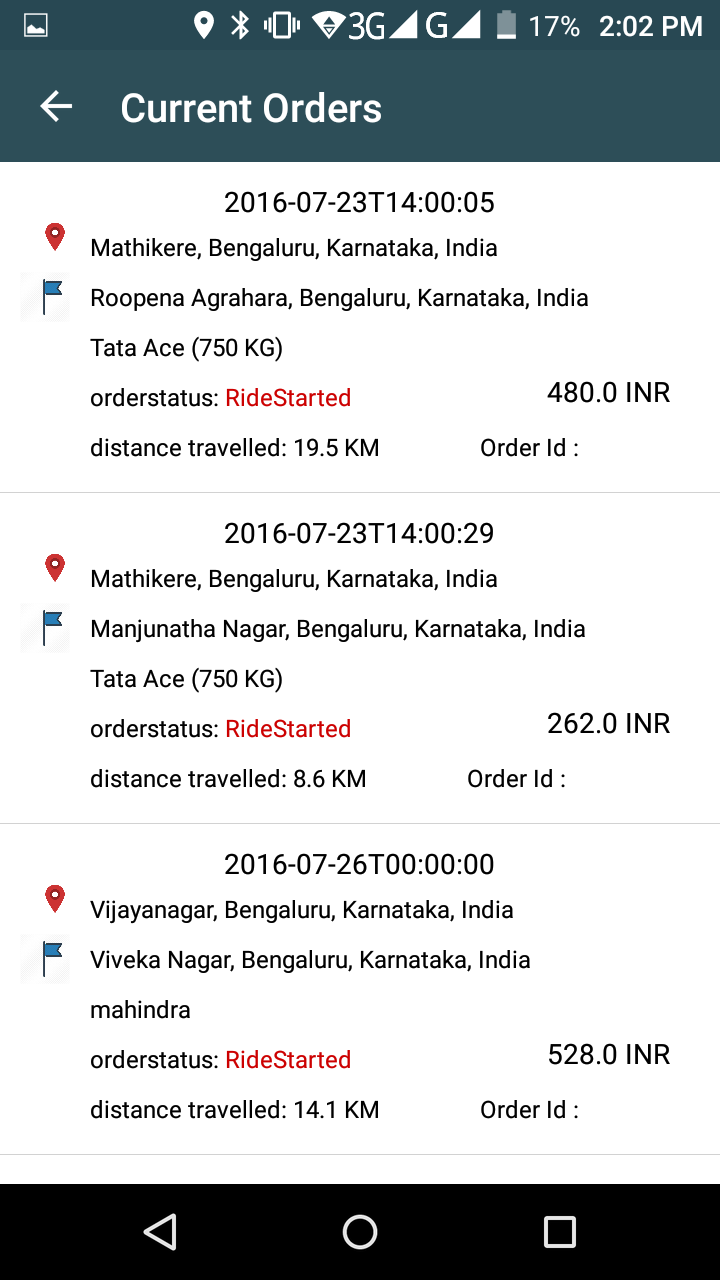This screenshot has width=720, height=1280.
Task: Open the order to Manjunatha Nagar
Action: coord(360,658)
